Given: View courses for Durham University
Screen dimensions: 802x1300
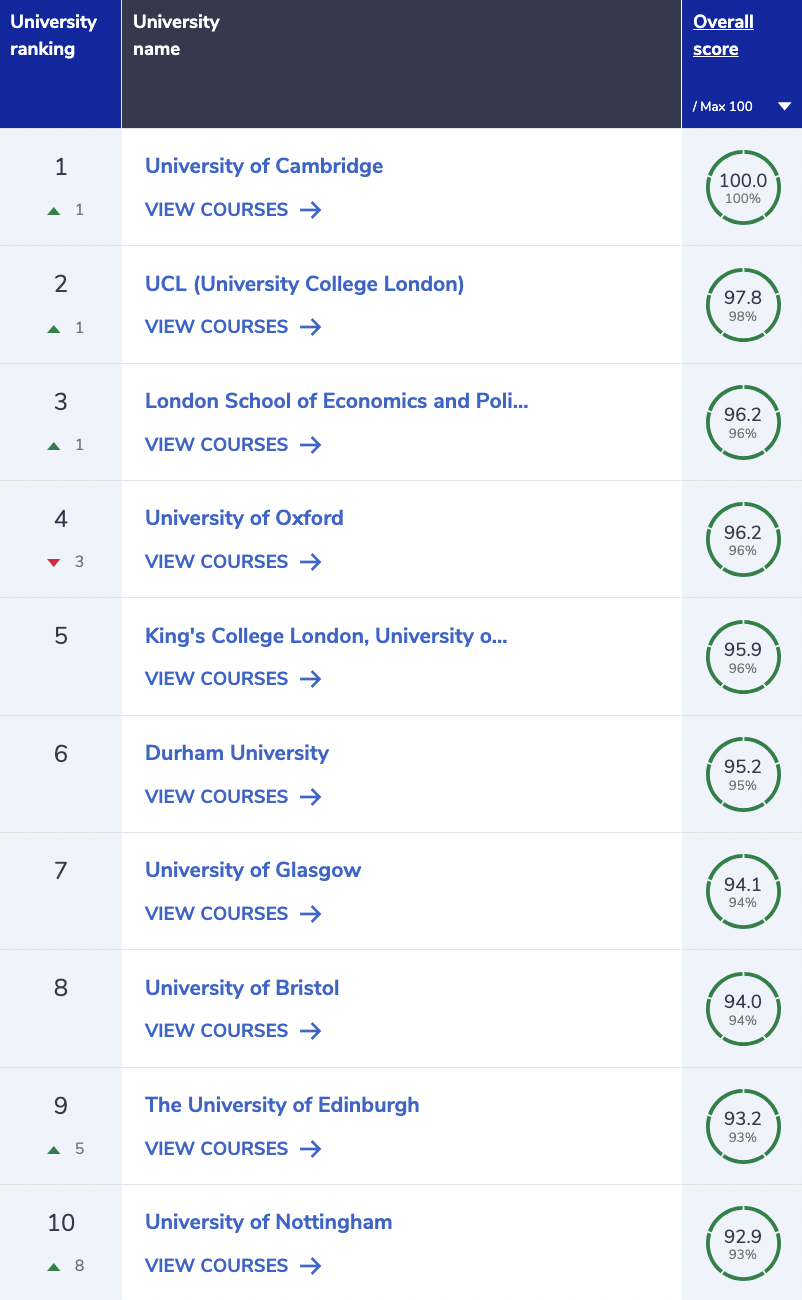Looking at the screenshot, I should point(233,797).
